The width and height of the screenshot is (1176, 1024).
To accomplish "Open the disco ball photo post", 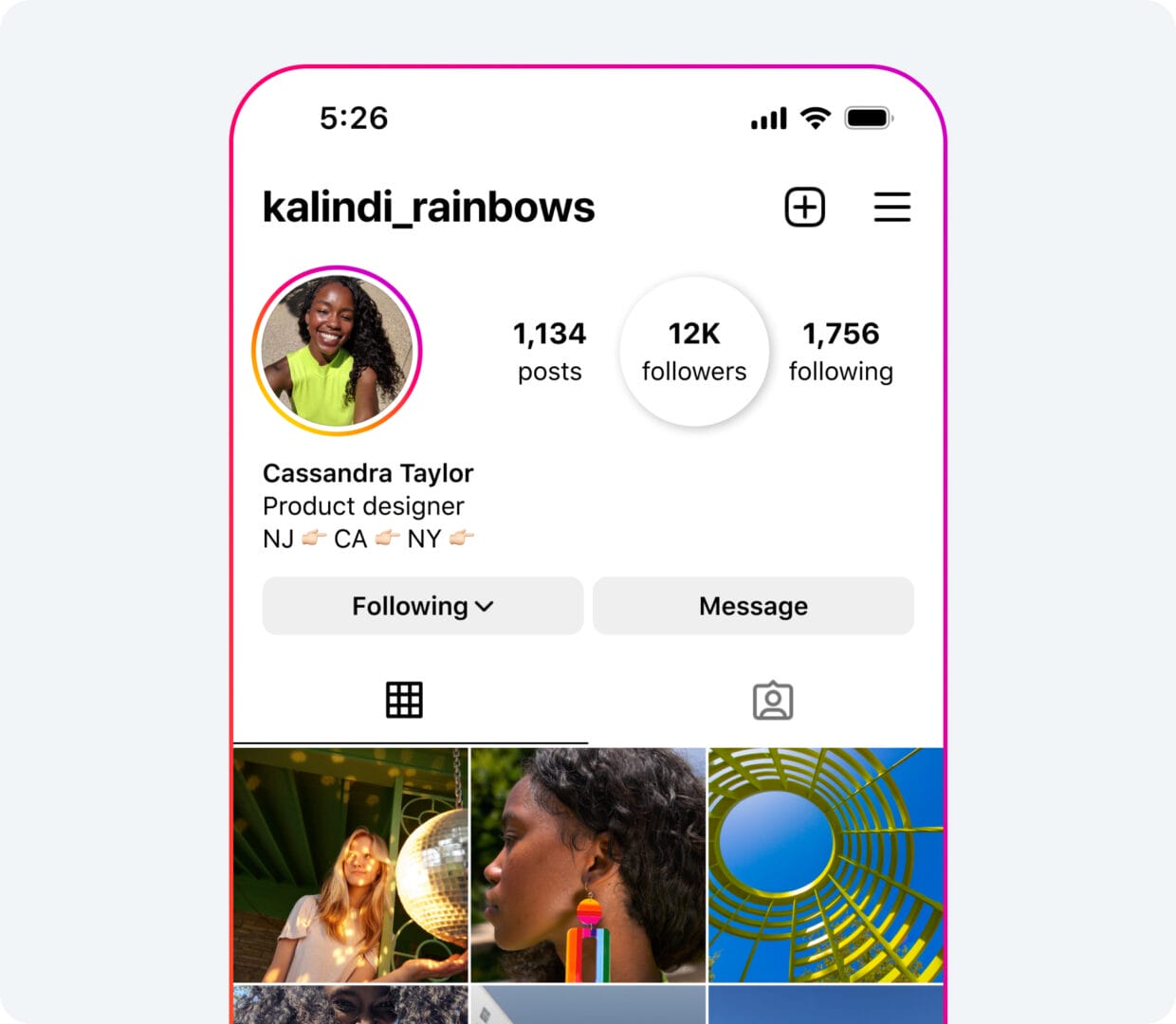I will coord(351,865).
